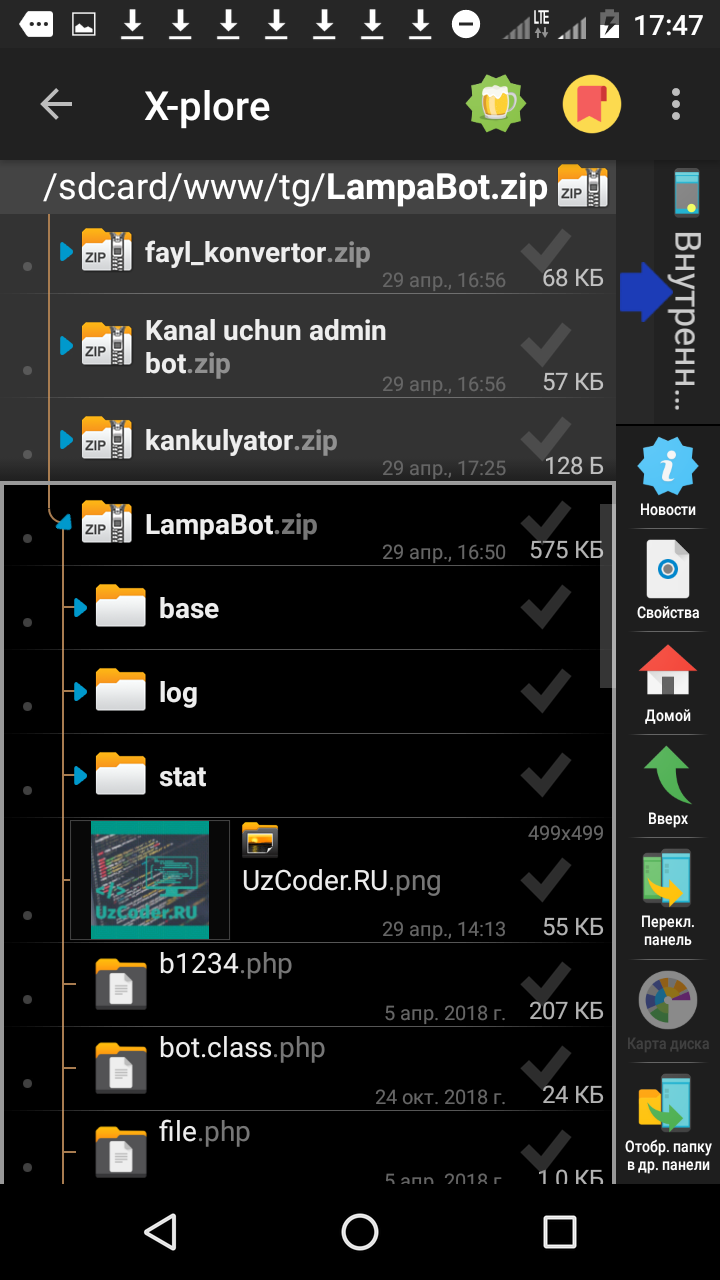Viewport: 720px width, 1280px height.
Task: Open the b1234.php file
Action: [225, 964]
